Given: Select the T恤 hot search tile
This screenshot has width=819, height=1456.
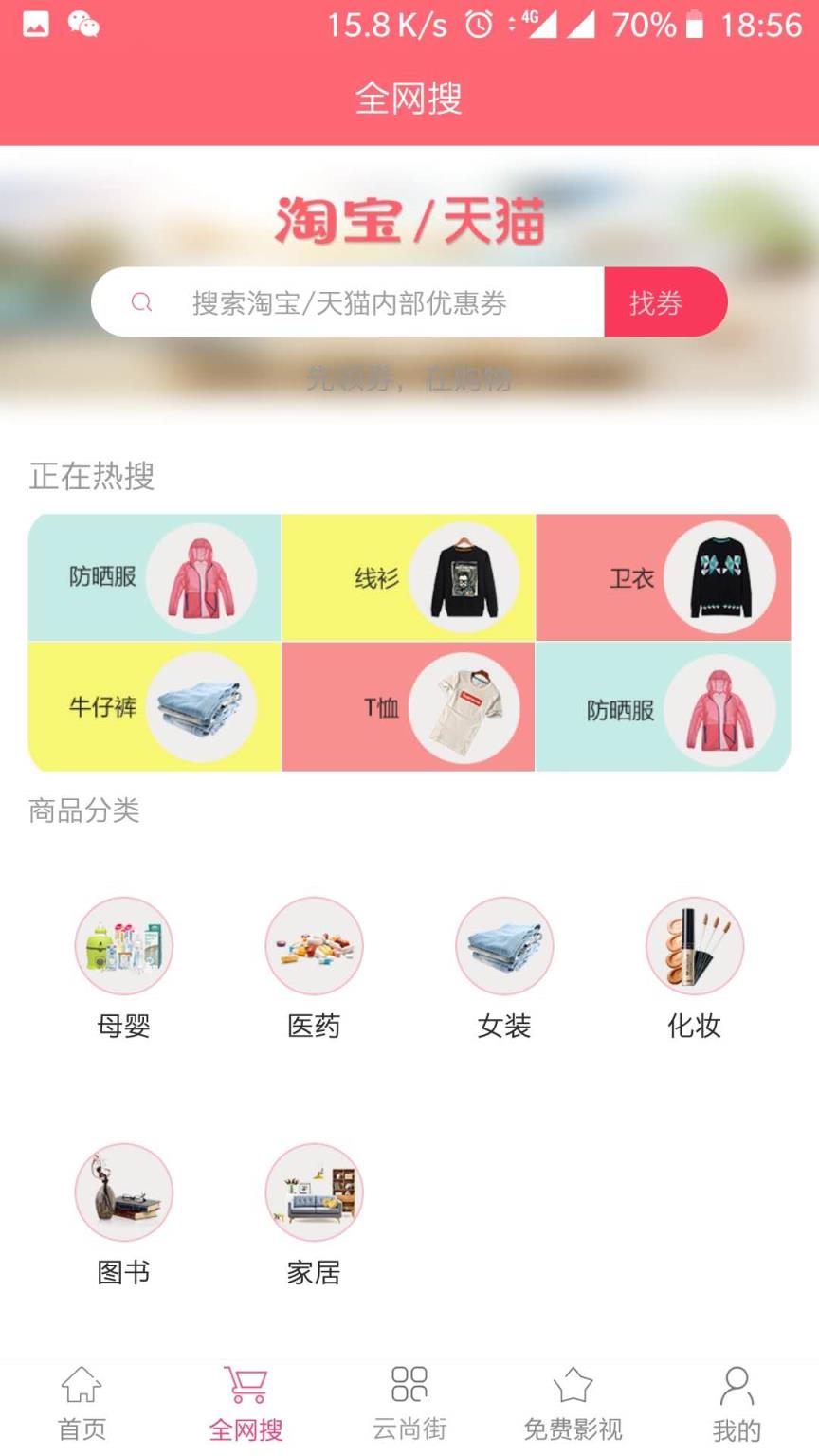Looking at the screenshot, I should (409, 707).
